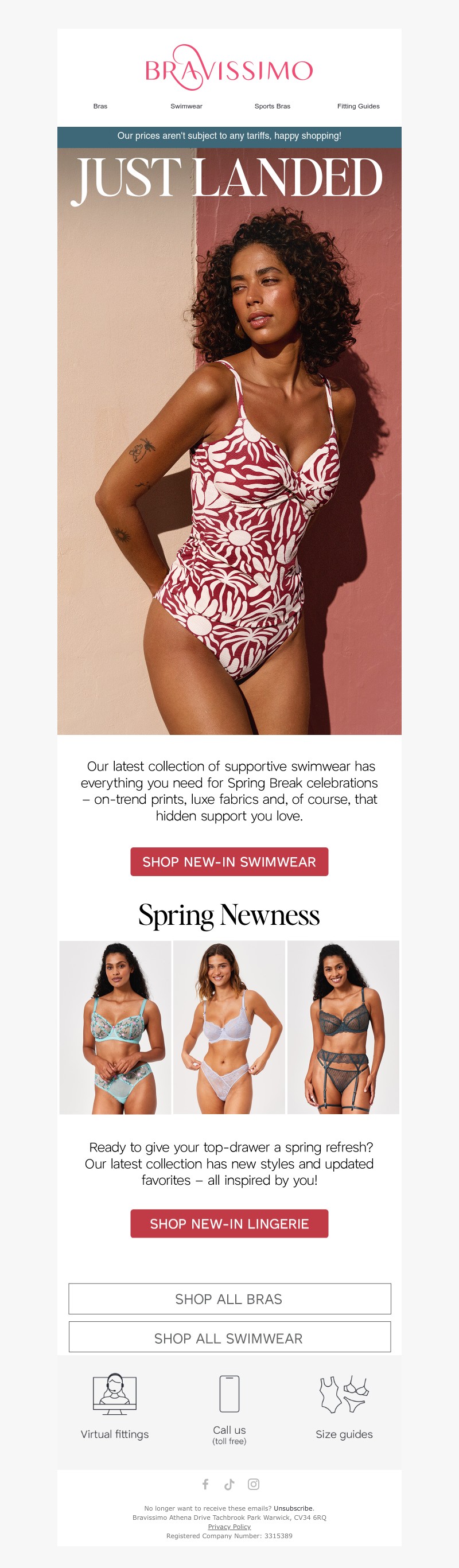Open the Privacy Policy link
459x1568 pixels.
(x=229, y=1527)
